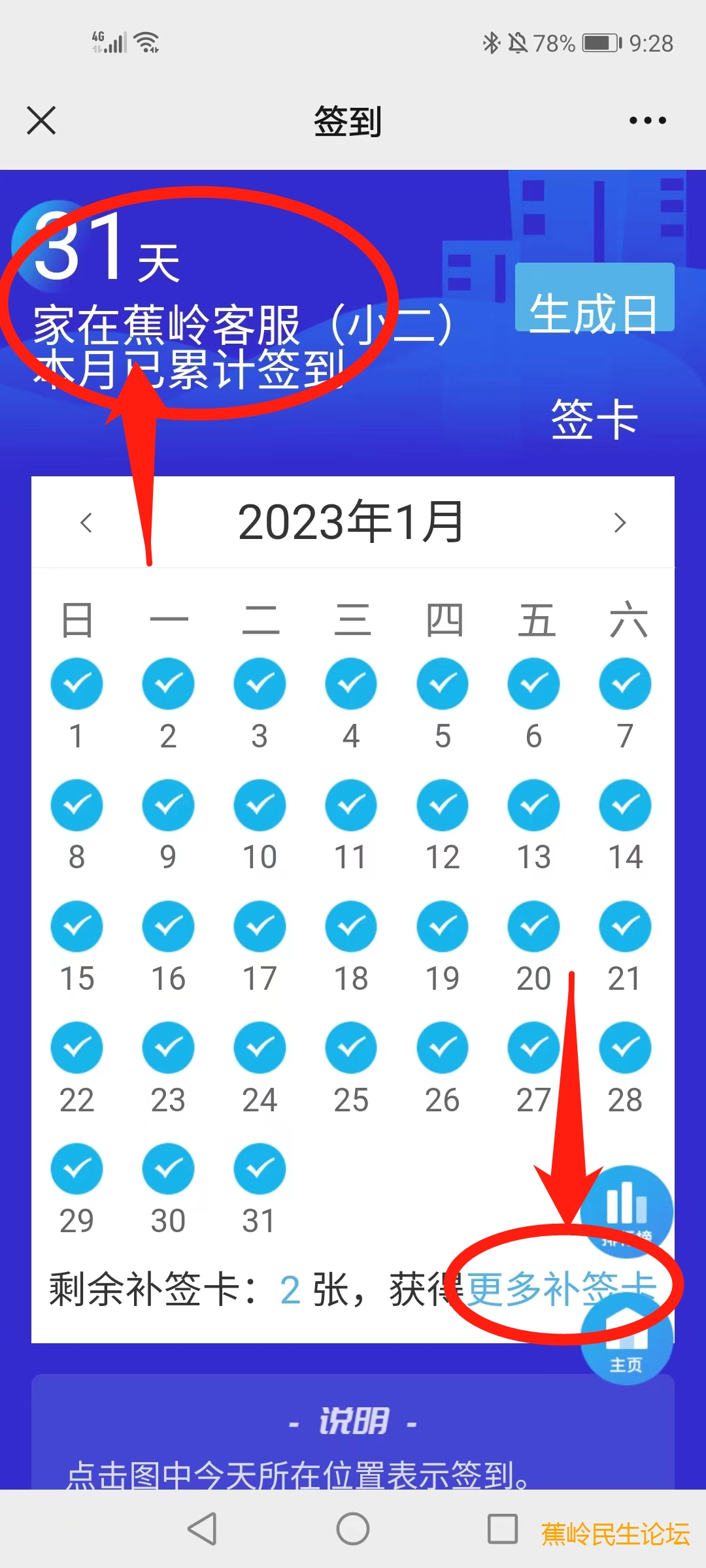Tap the system back button
The width and height of the screenshot is (706, 1568).
pyautogui.click(x=202, y=1529)
